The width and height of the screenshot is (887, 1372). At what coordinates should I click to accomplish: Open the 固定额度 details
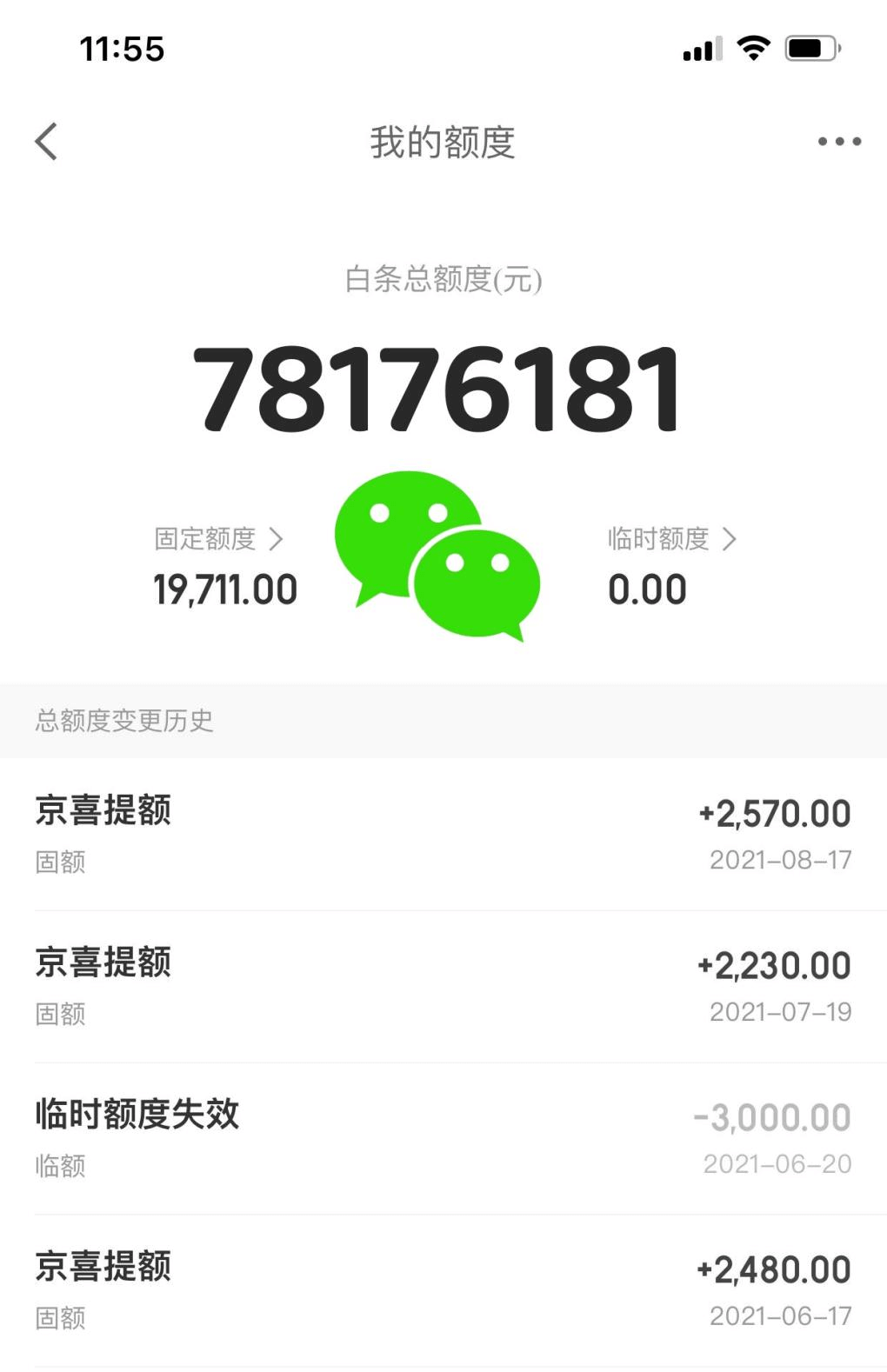(x=218, y=539)
